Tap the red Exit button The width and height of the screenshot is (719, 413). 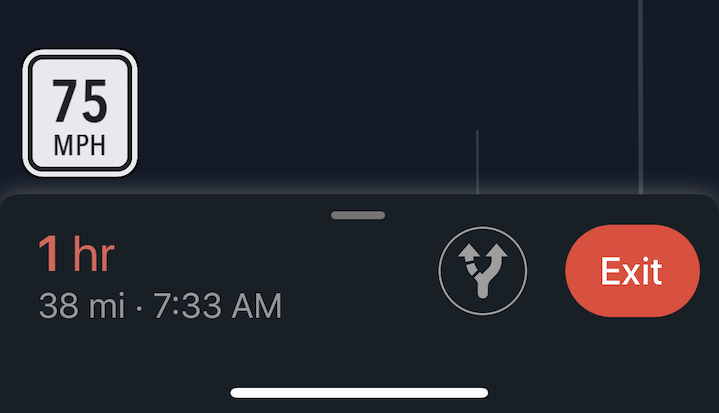632,271
